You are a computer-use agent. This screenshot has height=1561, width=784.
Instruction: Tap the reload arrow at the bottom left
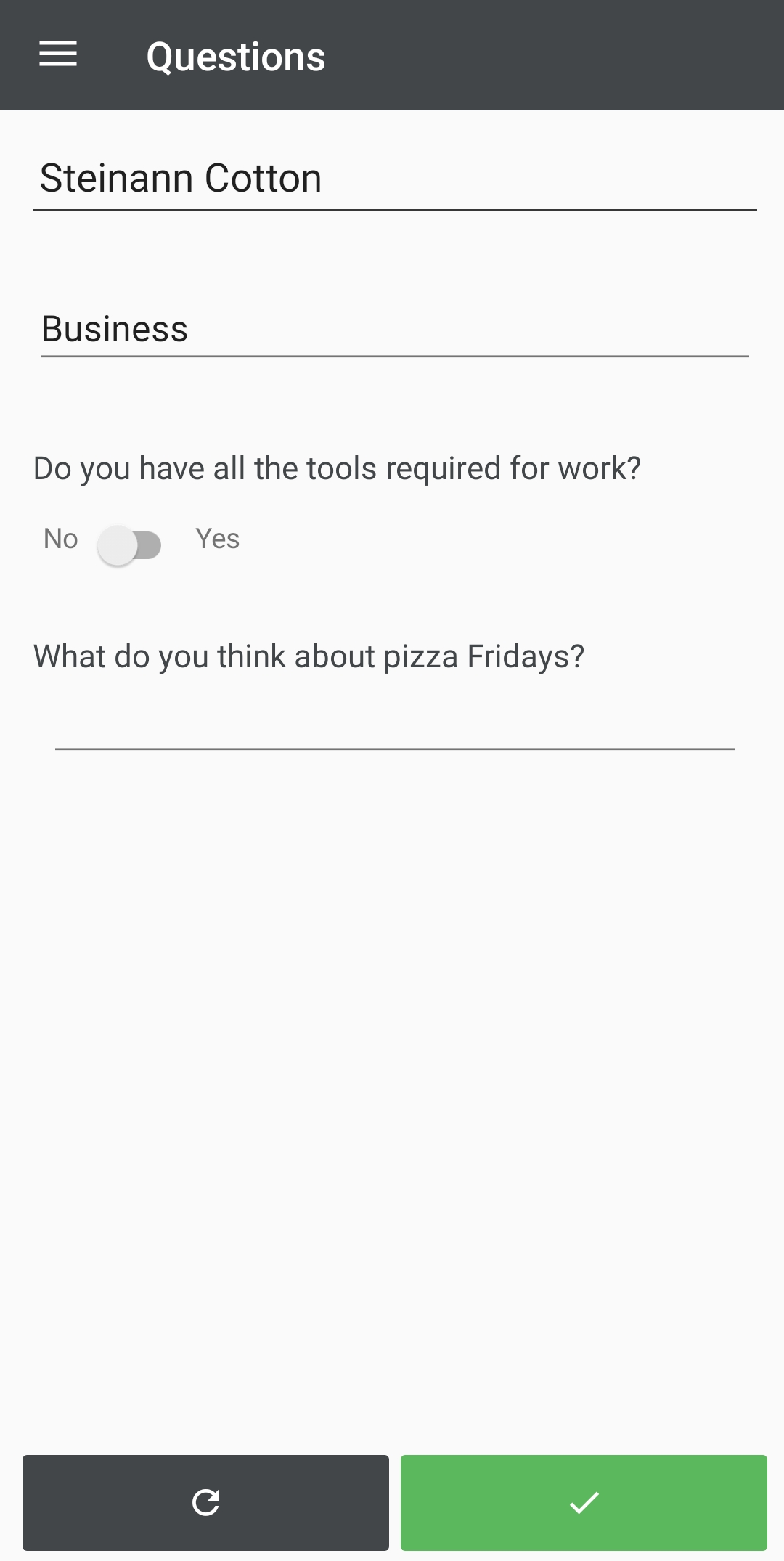pyautogui.click(x=206, y=1504)
